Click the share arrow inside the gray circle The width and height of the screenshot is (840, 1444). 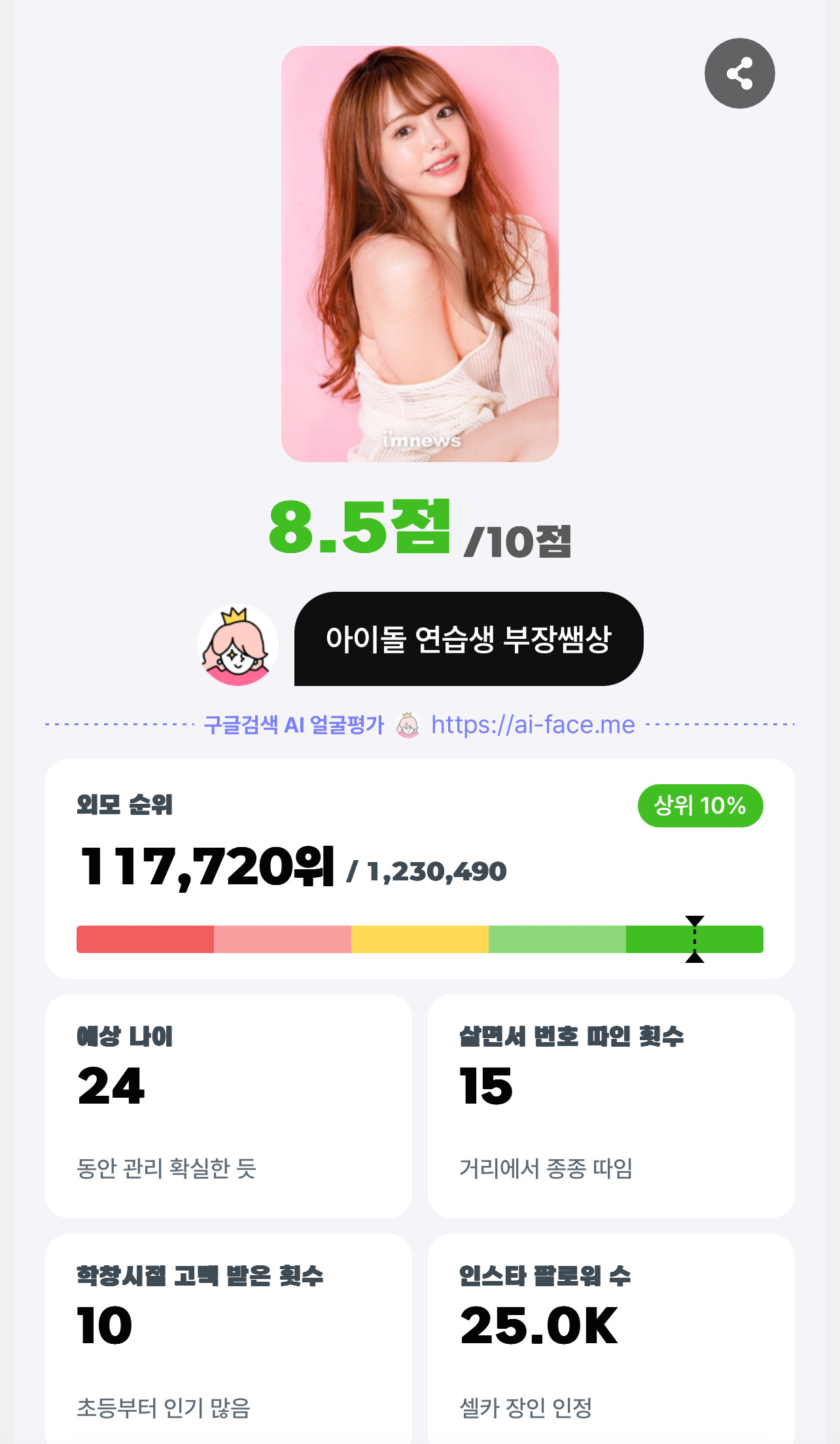pyautogui.click(x=739, y=73)
